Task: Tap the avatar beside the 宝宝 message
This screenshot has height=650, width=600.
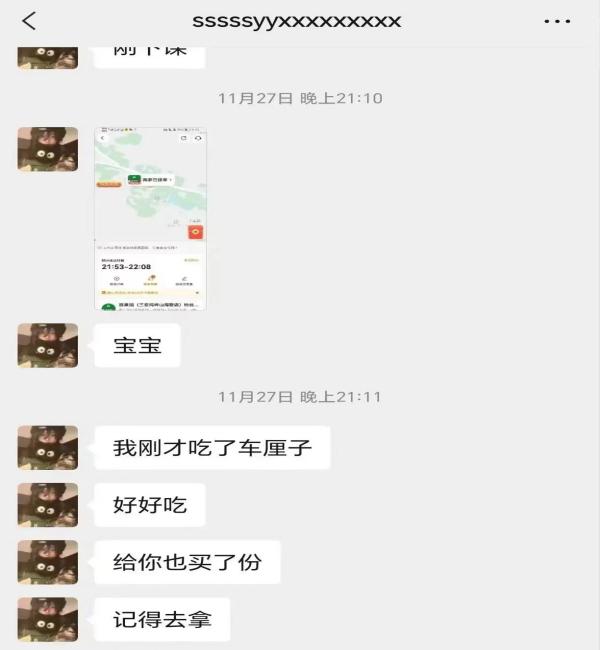Action: click(x=47, y=346)
